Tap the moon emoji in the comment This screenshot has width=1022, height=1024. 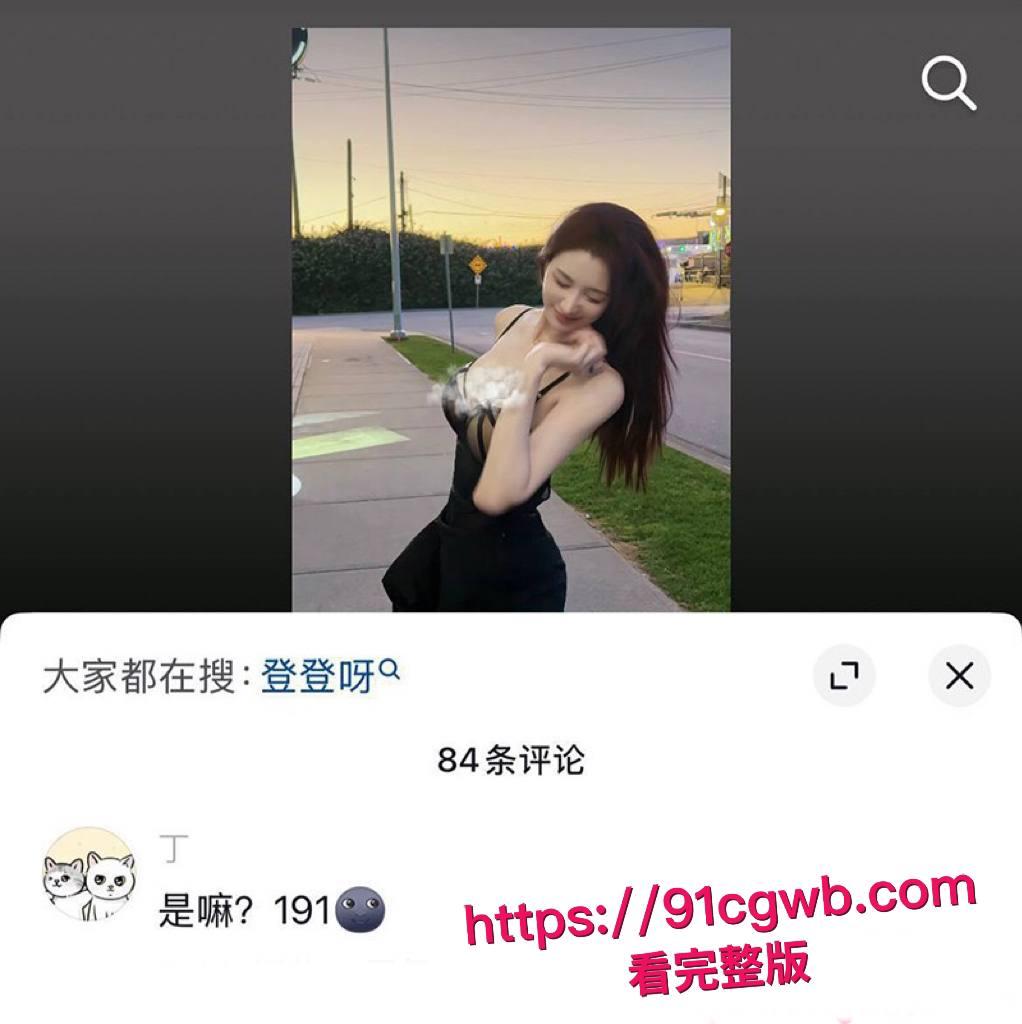click(x=362, y=910)
